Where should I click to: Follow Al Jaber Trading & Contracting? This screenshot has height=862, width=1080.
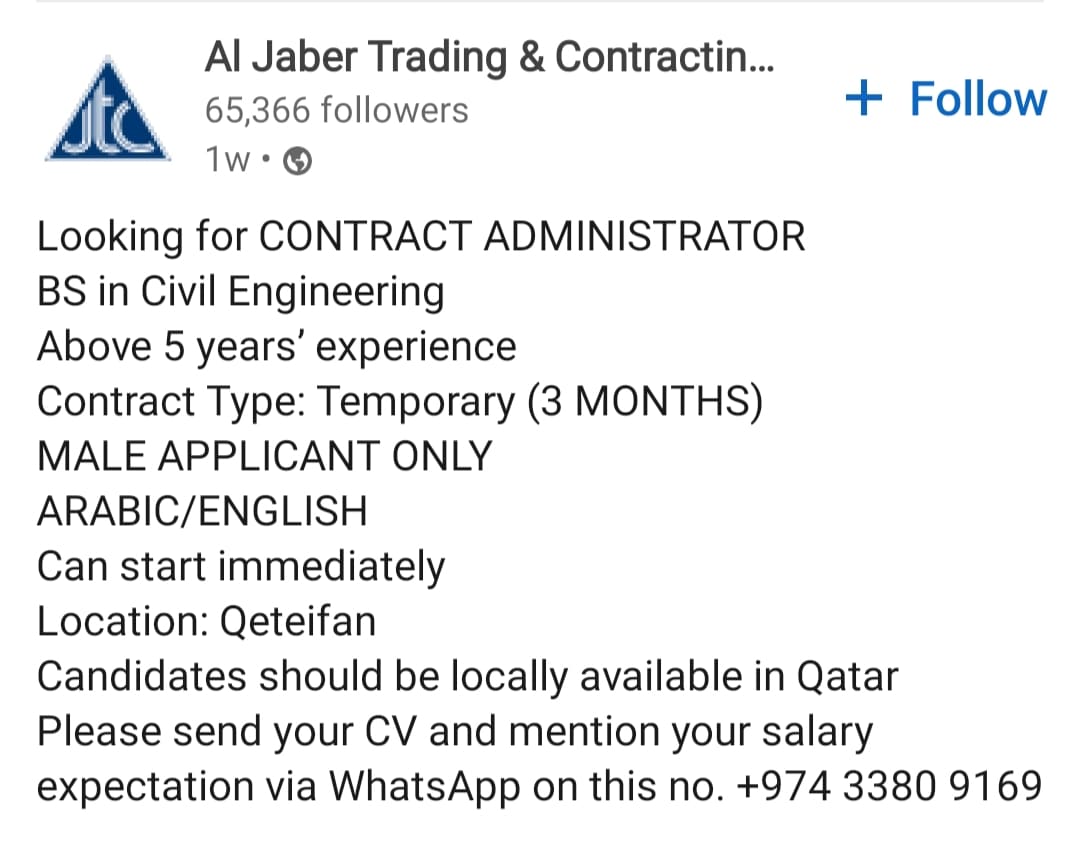pyautogui.click(x=946, y=99)
